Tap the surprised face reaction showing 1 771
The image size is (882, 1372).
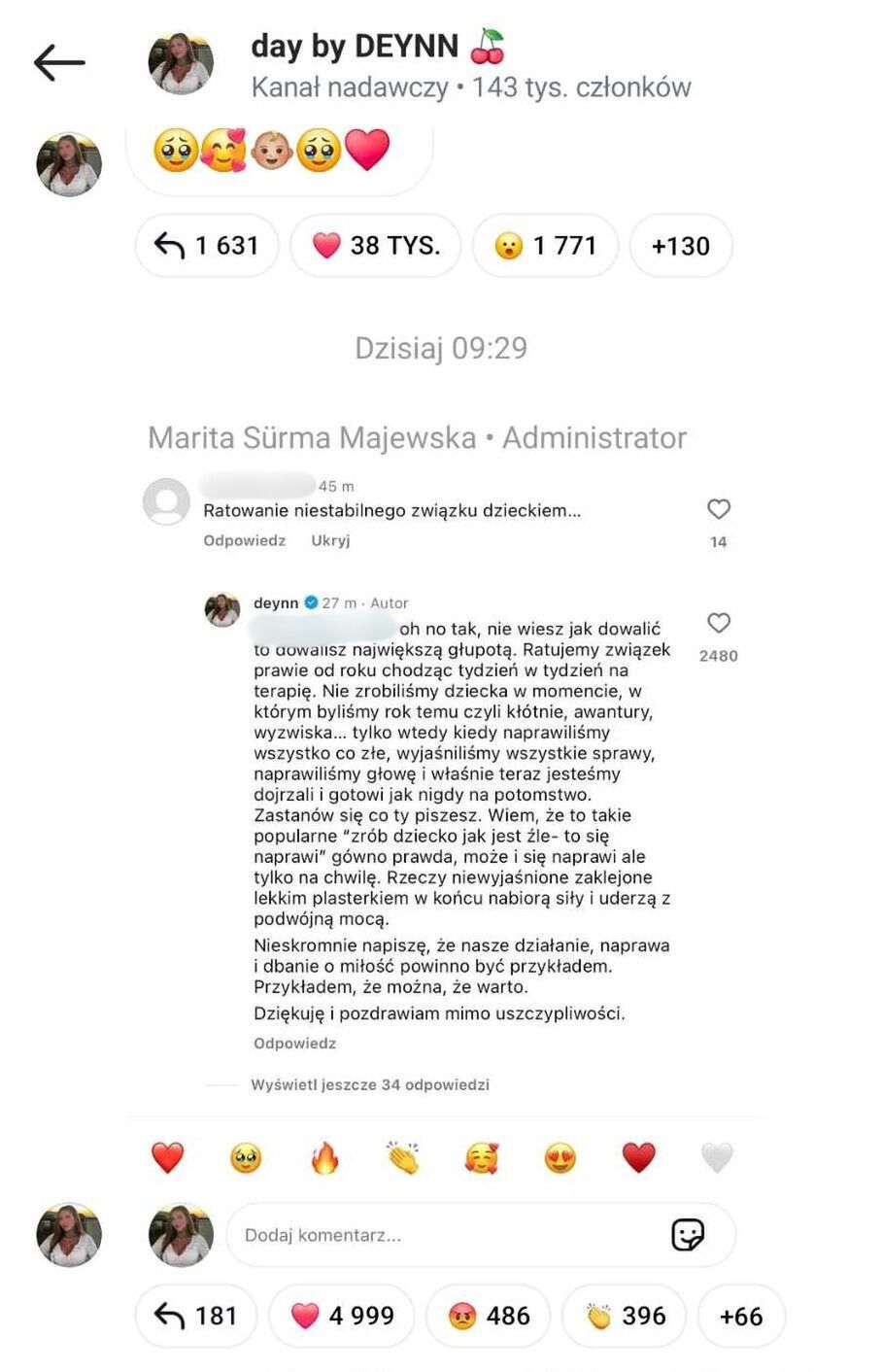click(x=545, y=246)
